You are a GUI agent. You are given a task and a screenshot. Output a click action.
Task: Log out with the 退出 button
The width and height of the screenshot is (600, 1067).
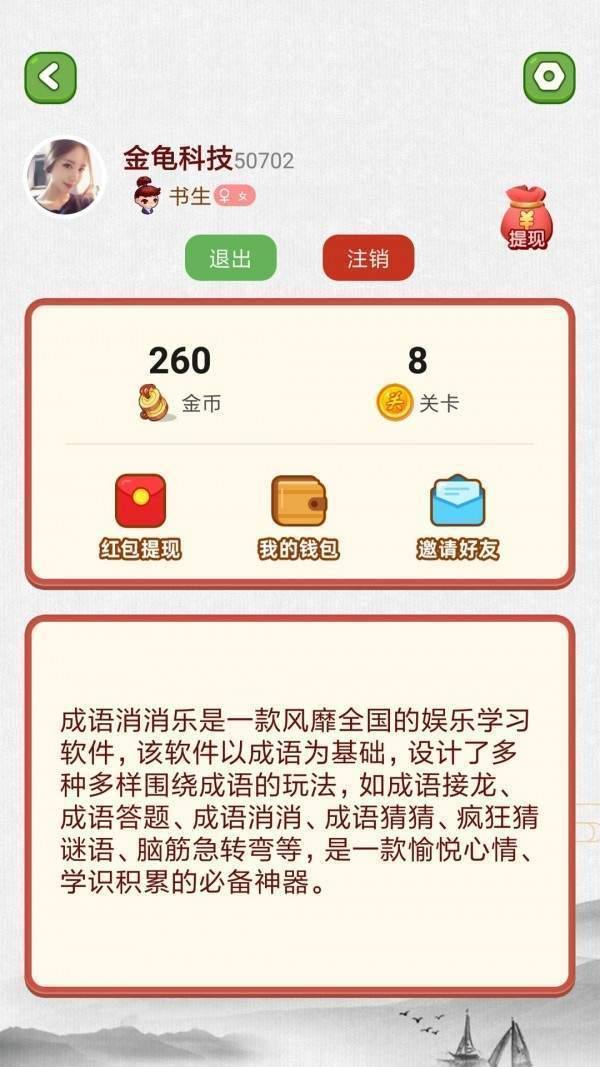tap(230, 259)
